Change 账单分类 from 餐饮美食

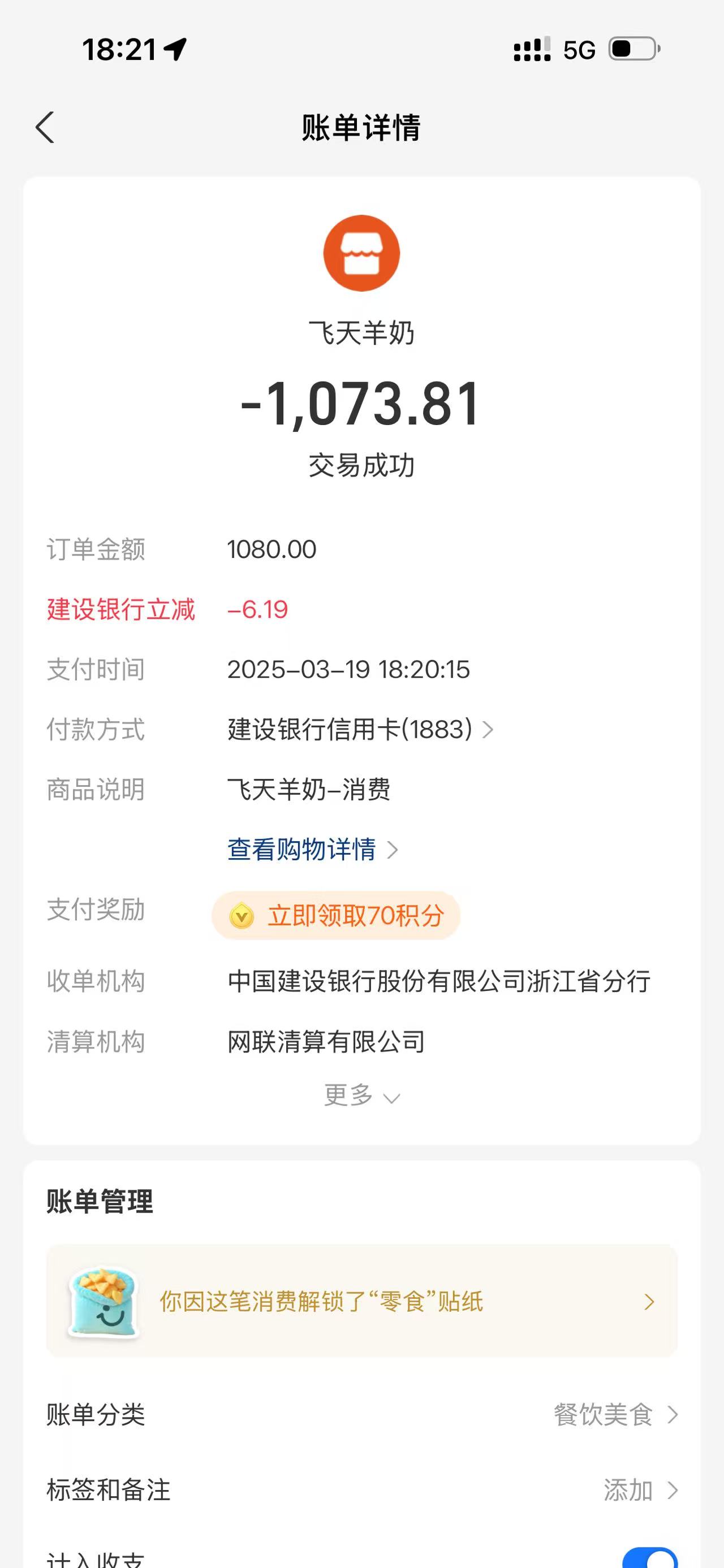[615, 1415]
